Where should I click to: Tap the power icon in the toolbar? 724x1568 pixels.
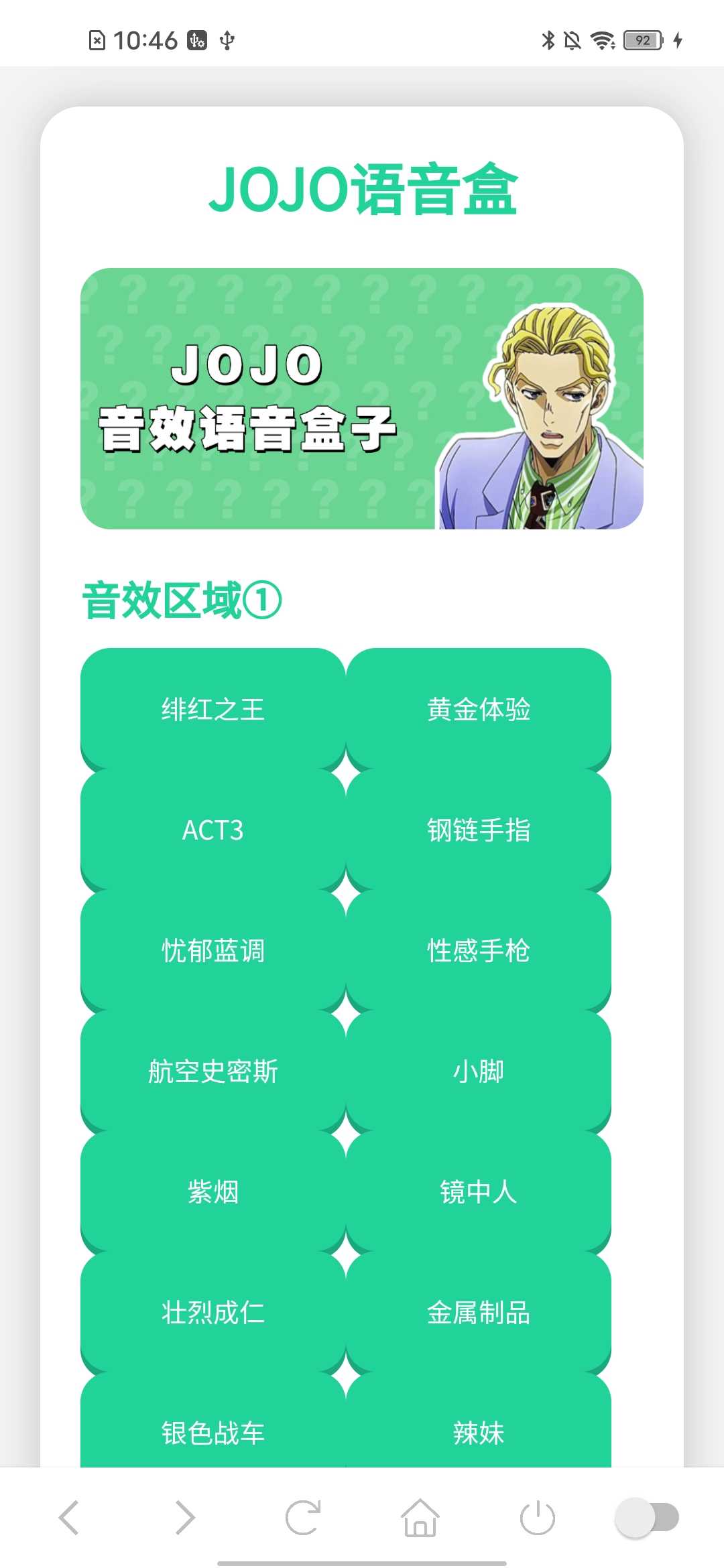point(537,1518)
